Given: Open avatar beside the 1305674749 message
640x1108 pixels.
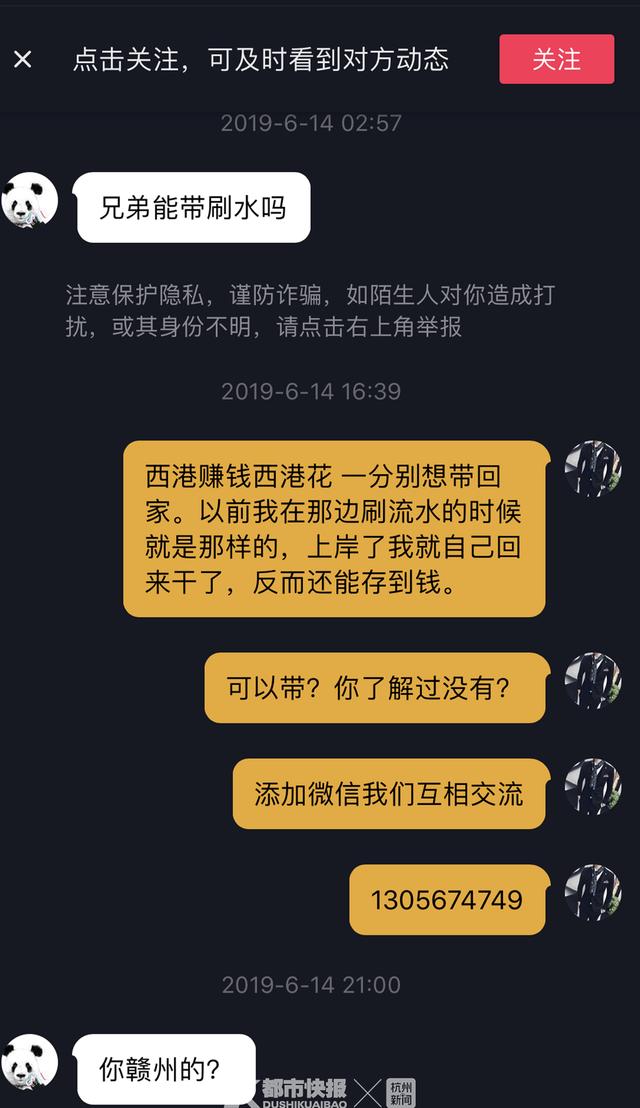Looking at the screenshot, I should (x=593, y=893).
